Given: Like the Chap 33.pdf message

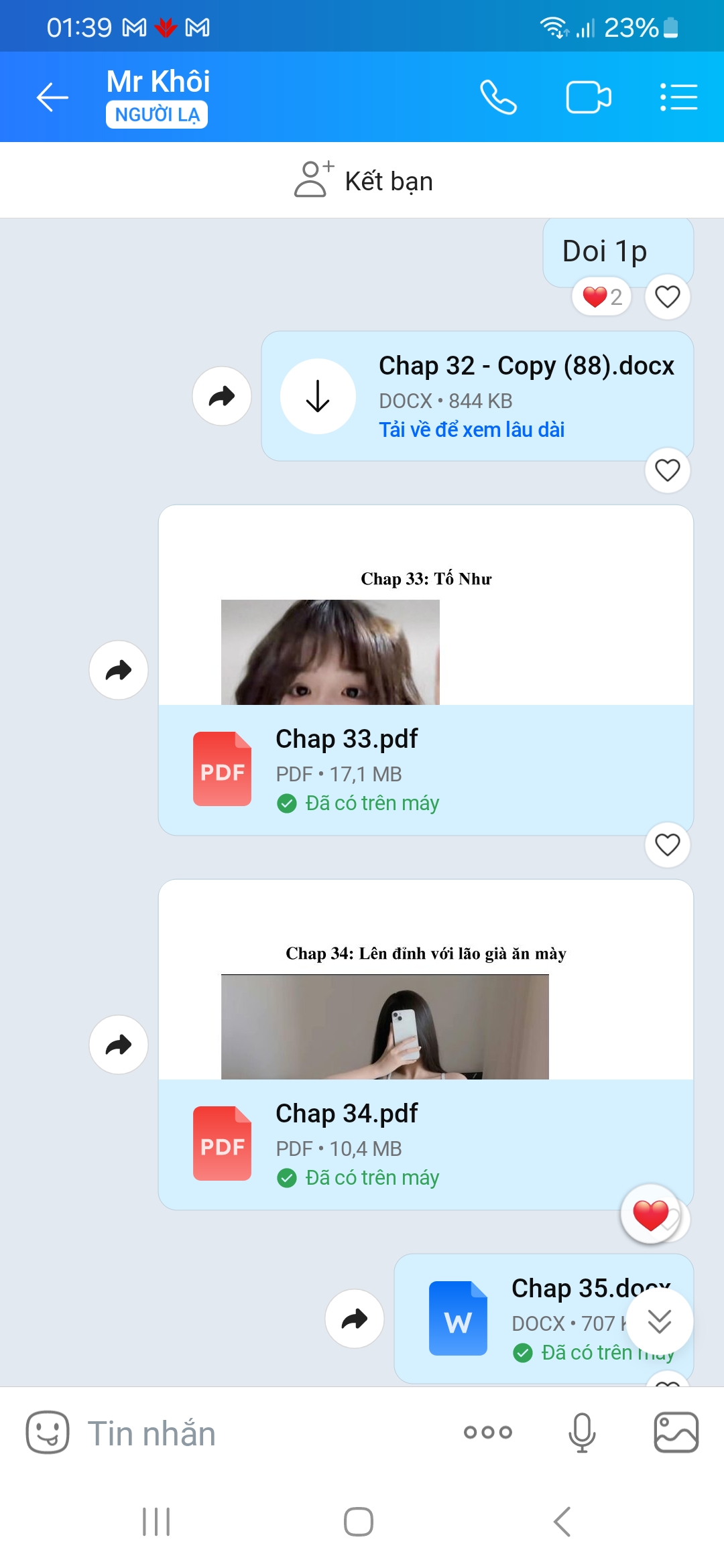Looking at the screenshot, I should tap(667, 845).
